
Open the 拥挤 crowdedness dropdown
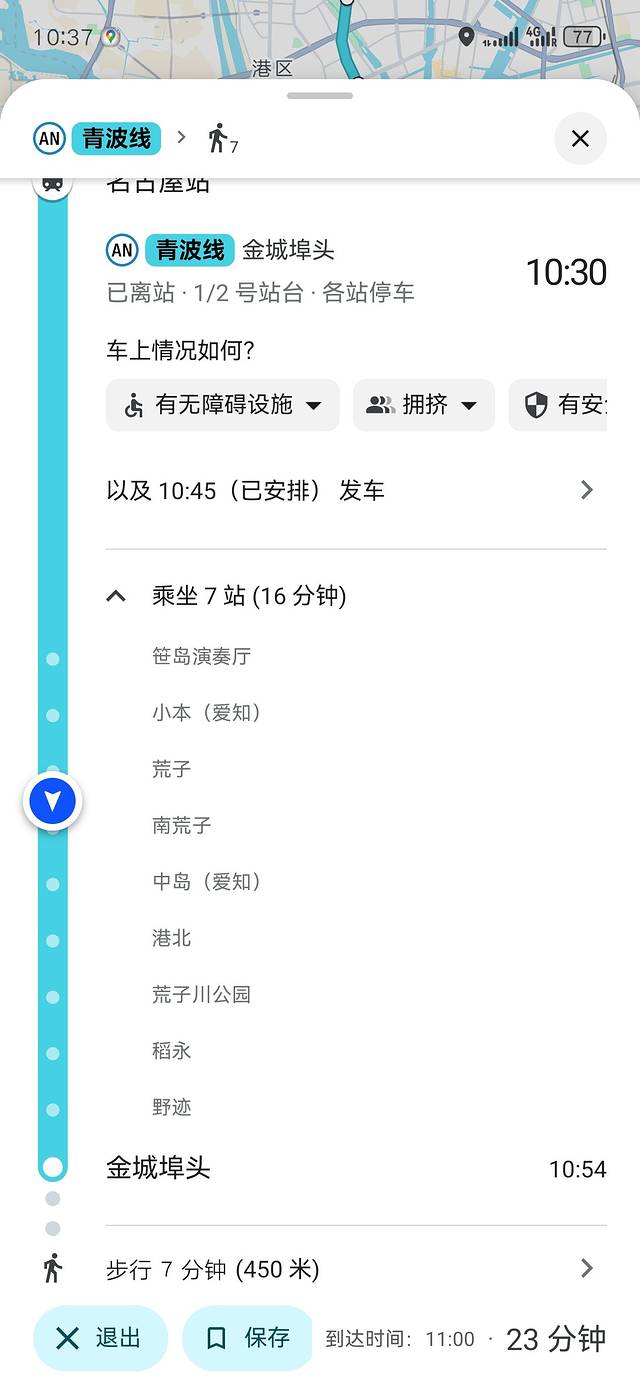pyautogui.click(x=423, y=405)
